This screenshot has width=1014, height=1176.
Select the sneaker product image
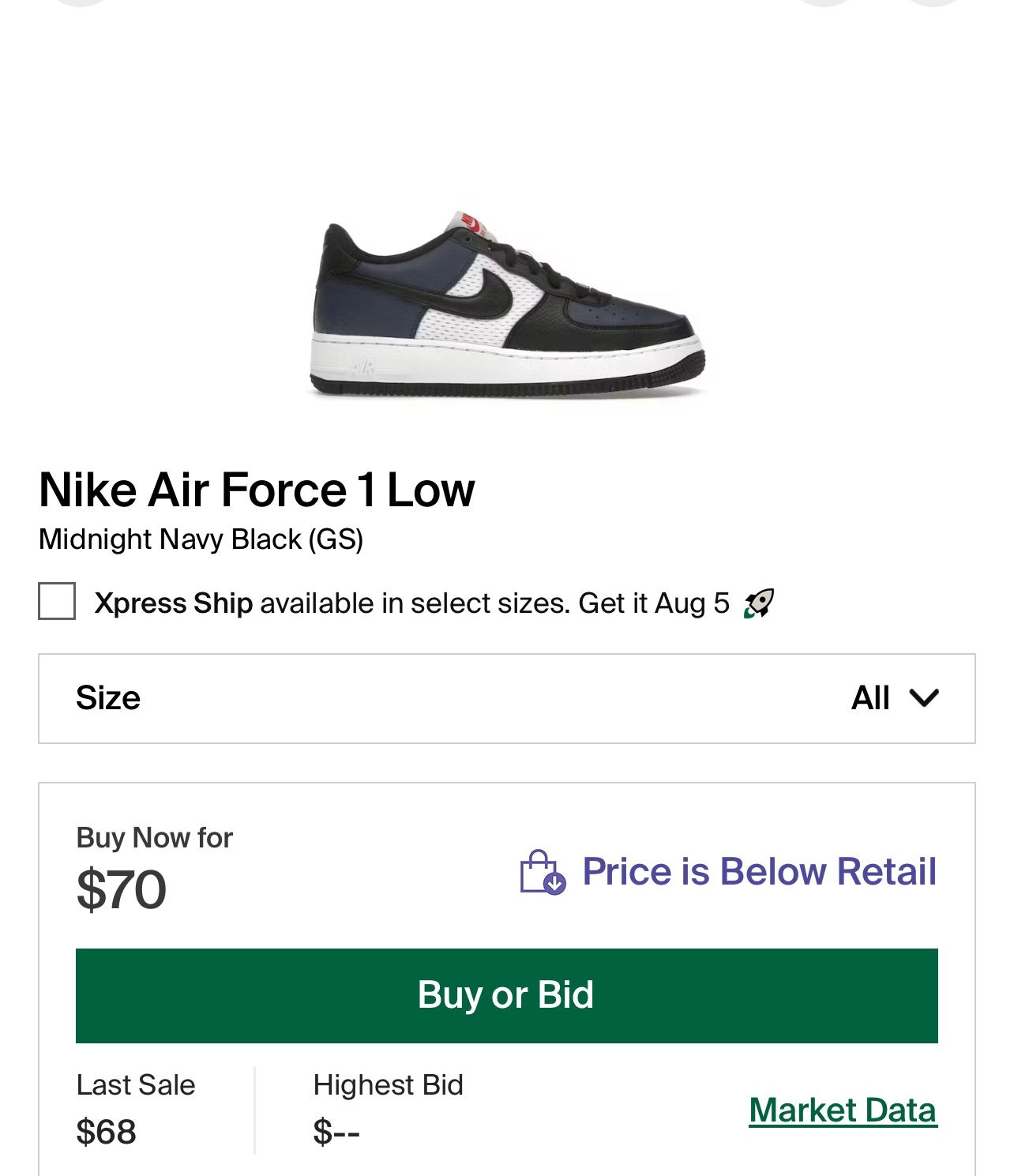pyautogui.click(x=505, y=304)
